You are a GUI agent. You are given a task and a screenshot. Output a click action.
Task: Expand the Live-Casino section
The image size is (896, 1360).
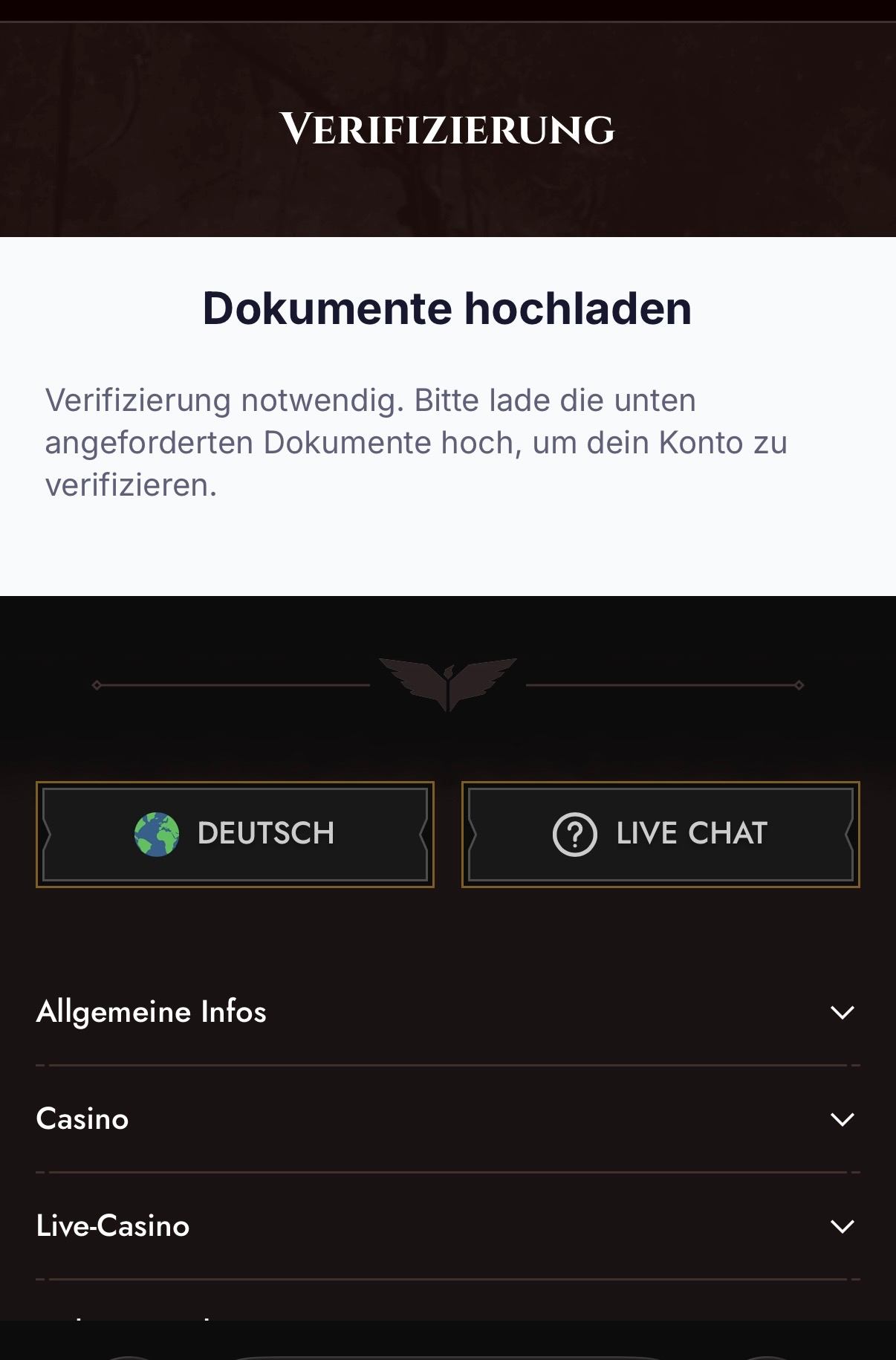pyautogui.click(x=842, y=1226)
